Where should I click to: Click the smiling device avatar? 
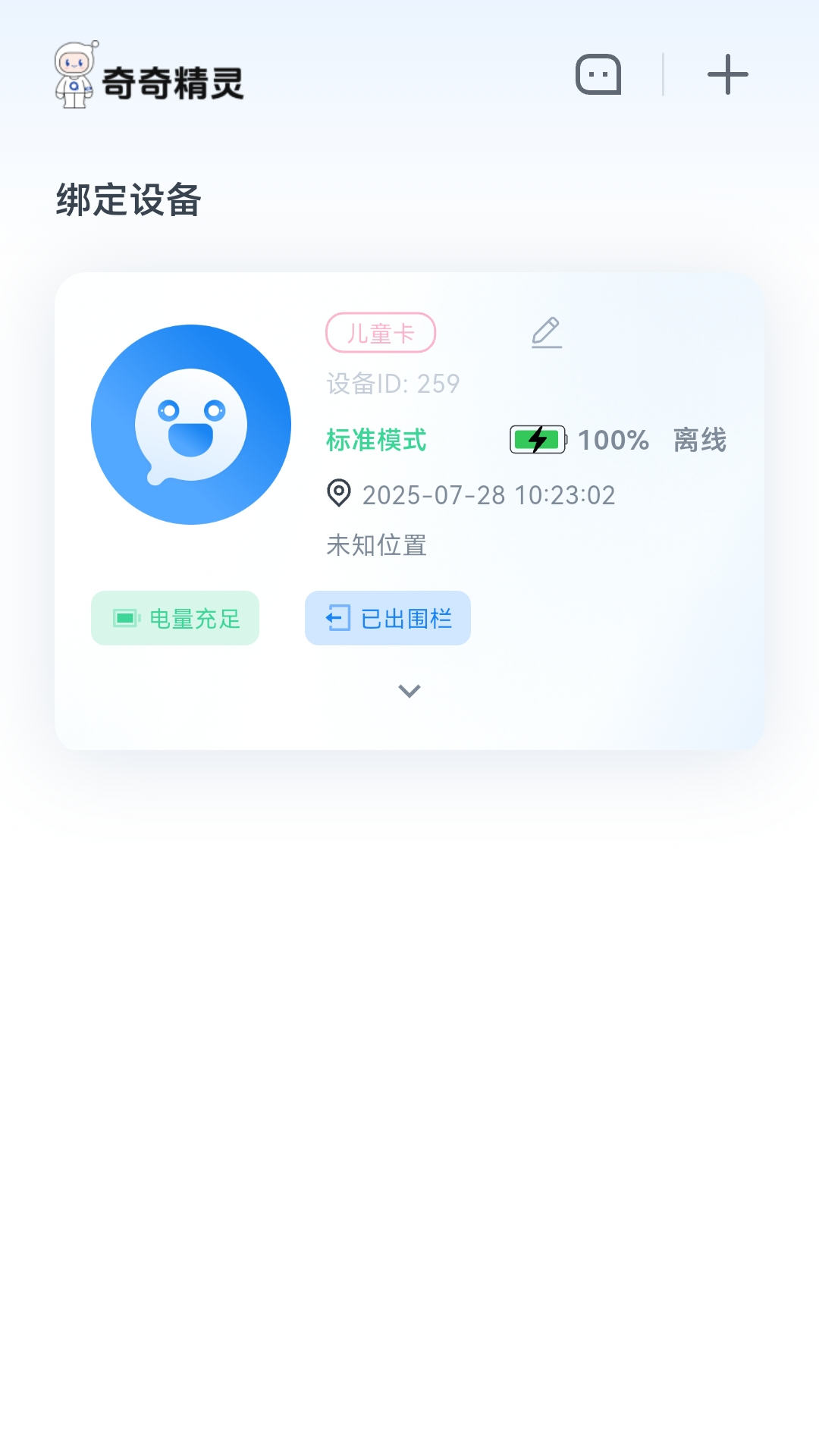point(192,425)
